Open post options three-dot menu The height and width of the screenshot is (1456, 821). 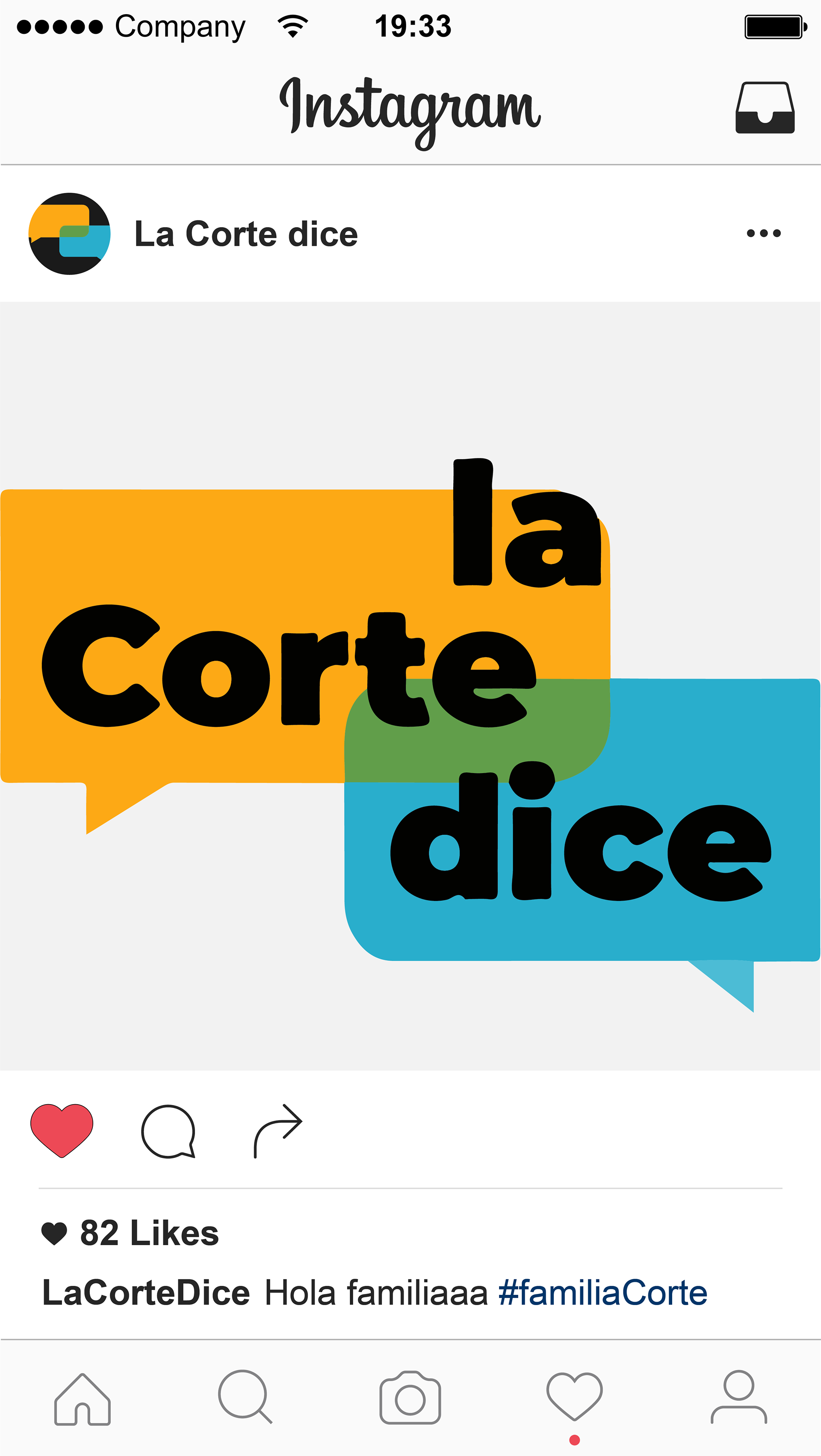tap(763, 233)
